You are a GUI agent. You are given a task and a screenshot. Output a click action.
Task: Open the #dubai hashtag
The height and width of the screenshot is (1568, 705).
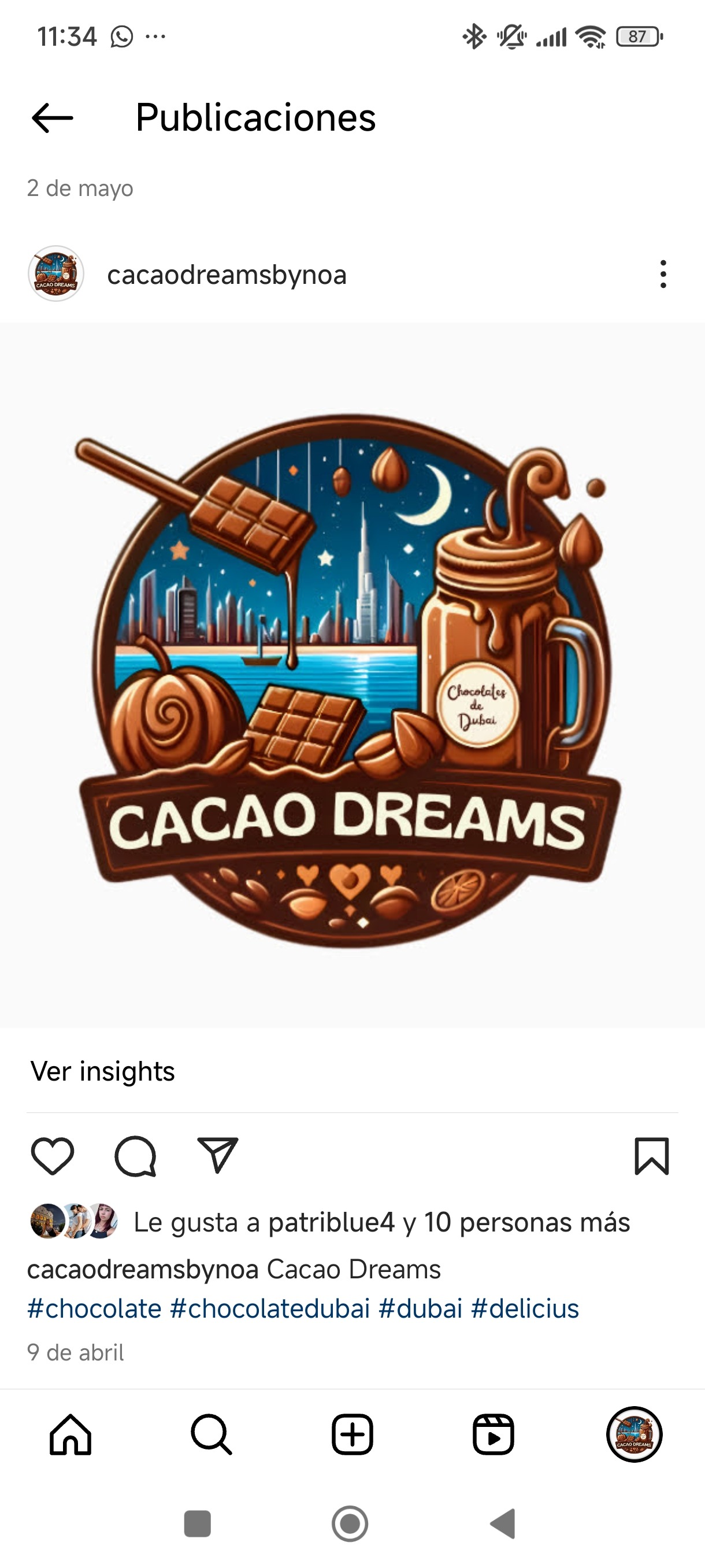tap(420, 1308)
